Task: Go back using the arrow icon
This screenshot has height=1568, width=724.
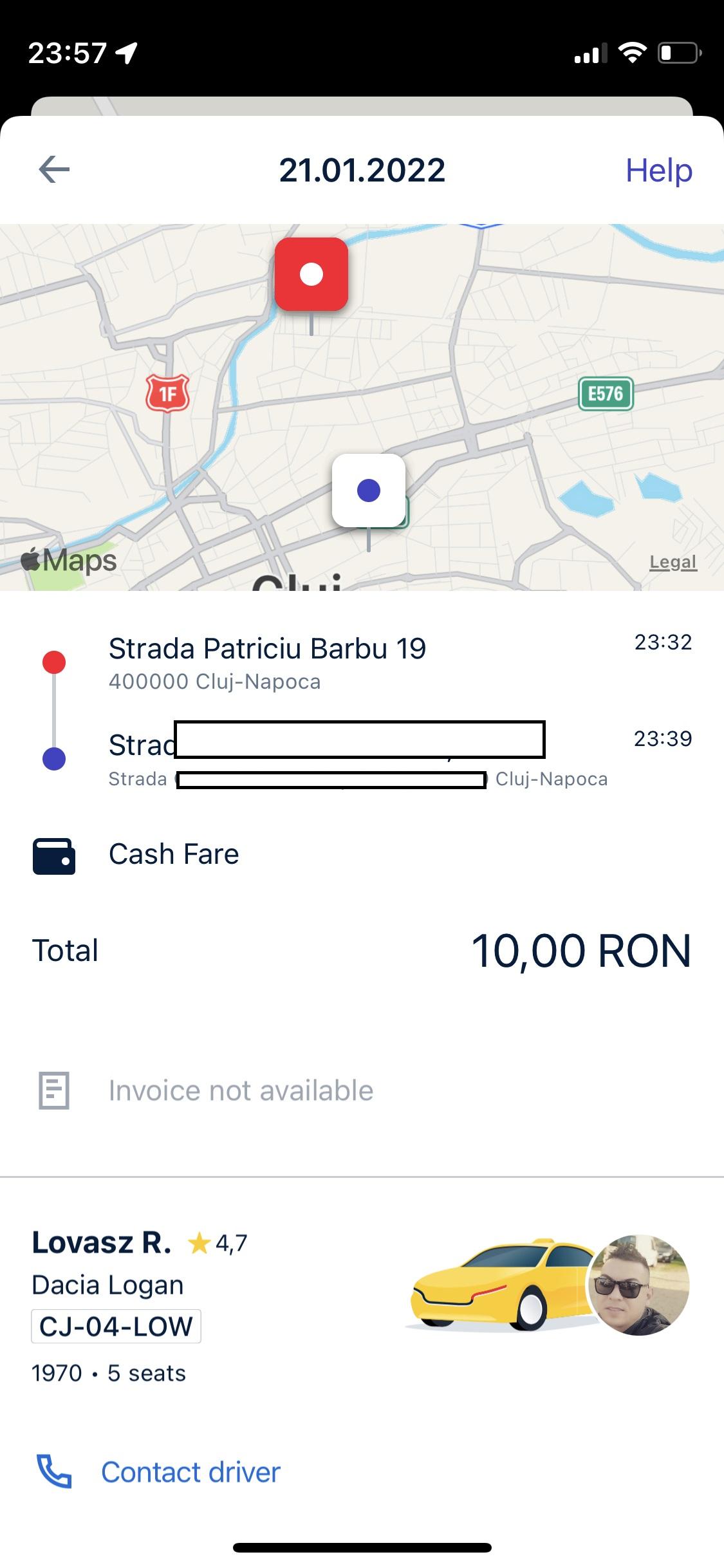Action: [54, 170]
